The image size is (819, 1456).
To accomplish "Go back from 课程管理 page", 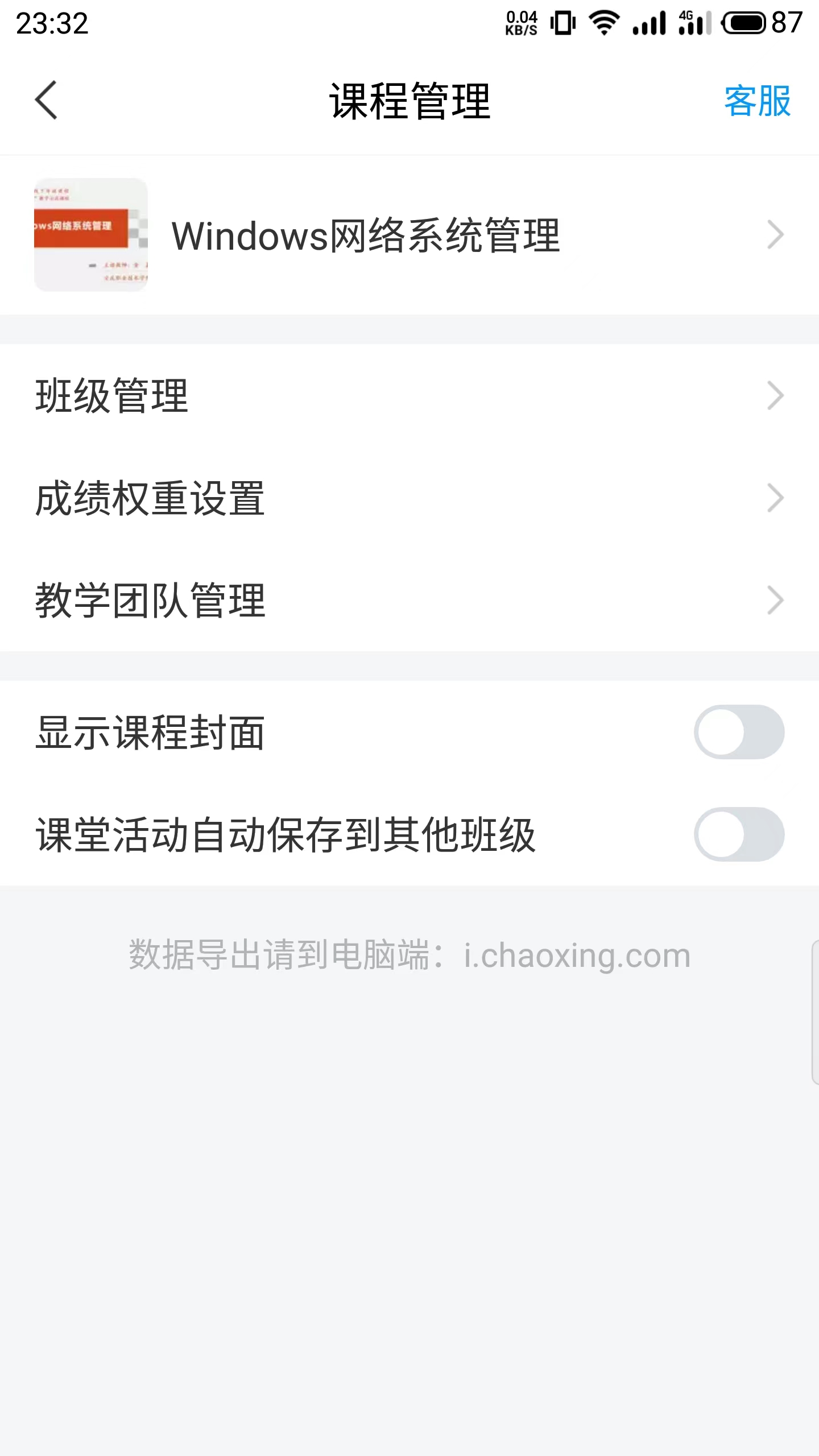I will [47, 101].
